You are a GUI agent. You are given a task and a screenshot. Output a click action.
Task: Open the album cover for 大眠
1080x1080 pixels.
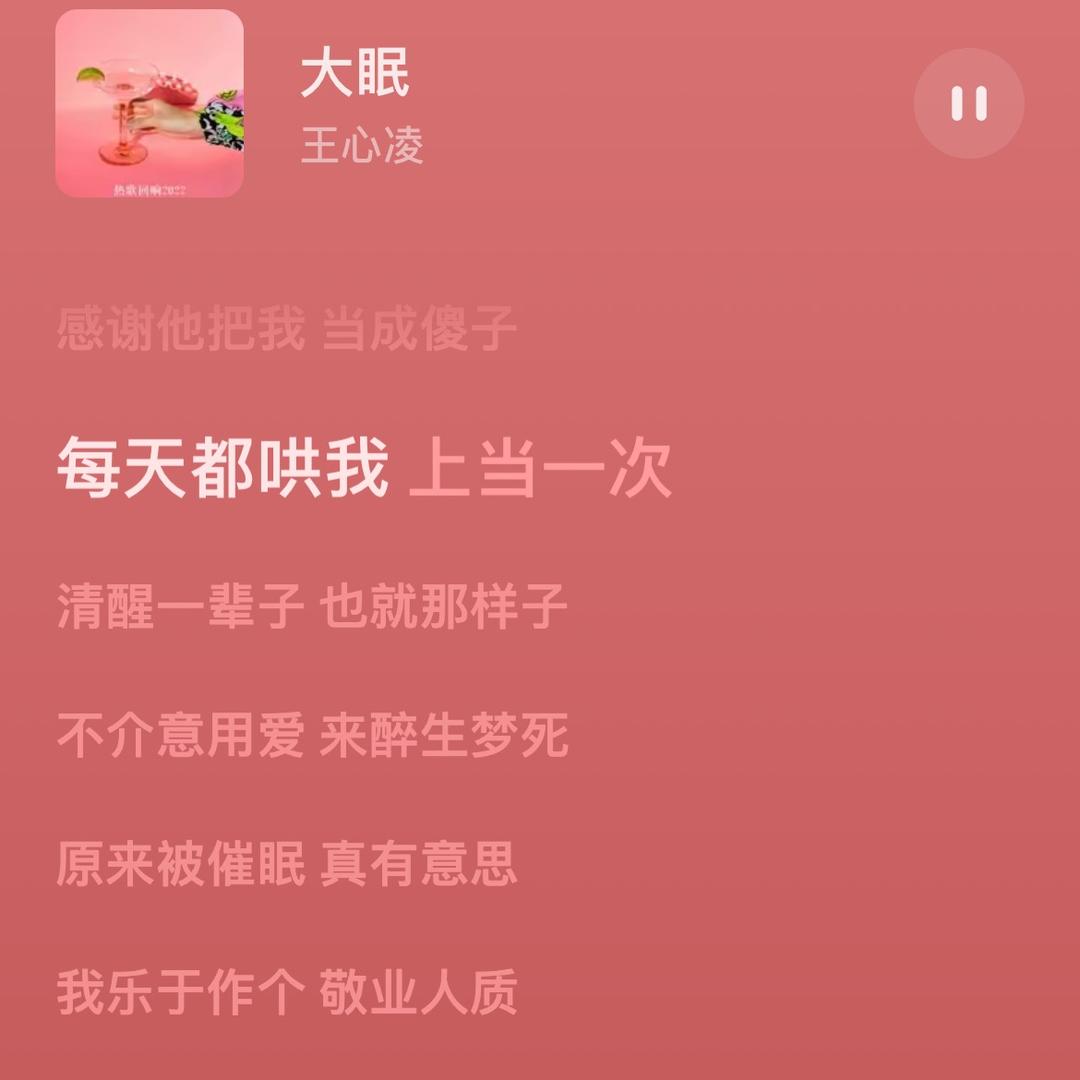[150, 103]
